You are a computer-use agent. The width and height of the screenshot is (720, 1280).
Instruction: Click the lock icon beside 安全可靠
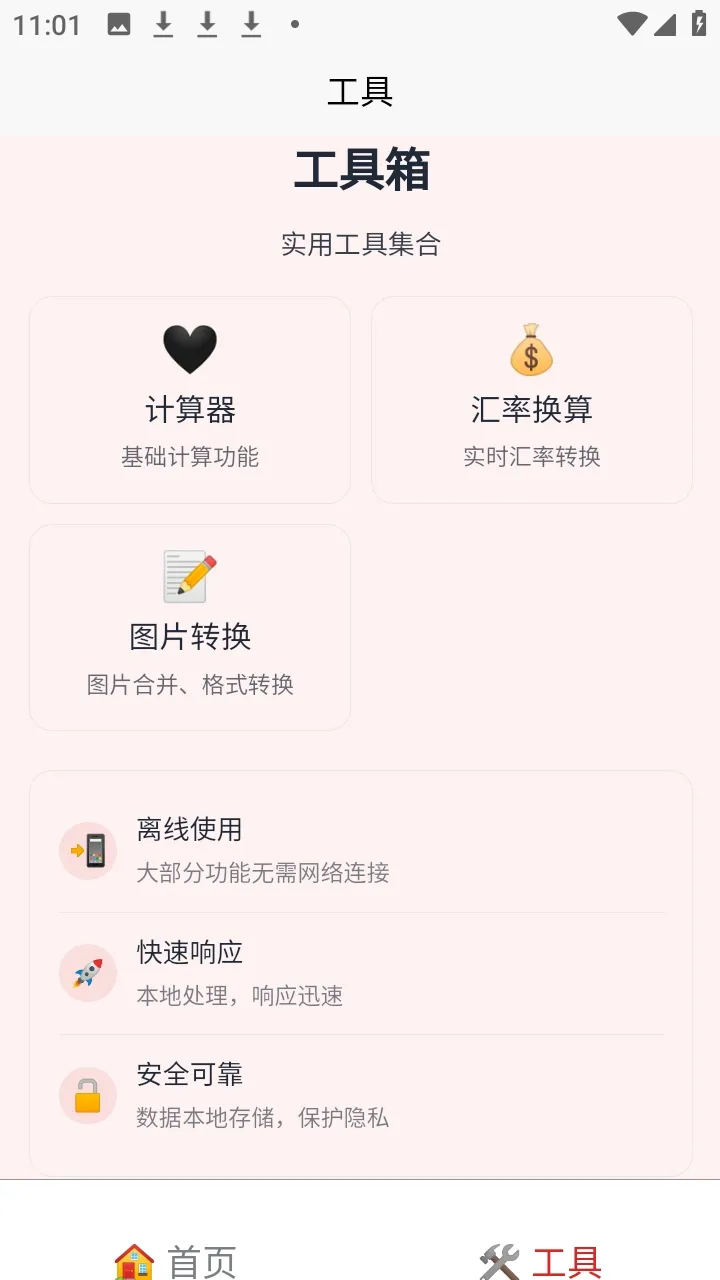pos(88,1095)
